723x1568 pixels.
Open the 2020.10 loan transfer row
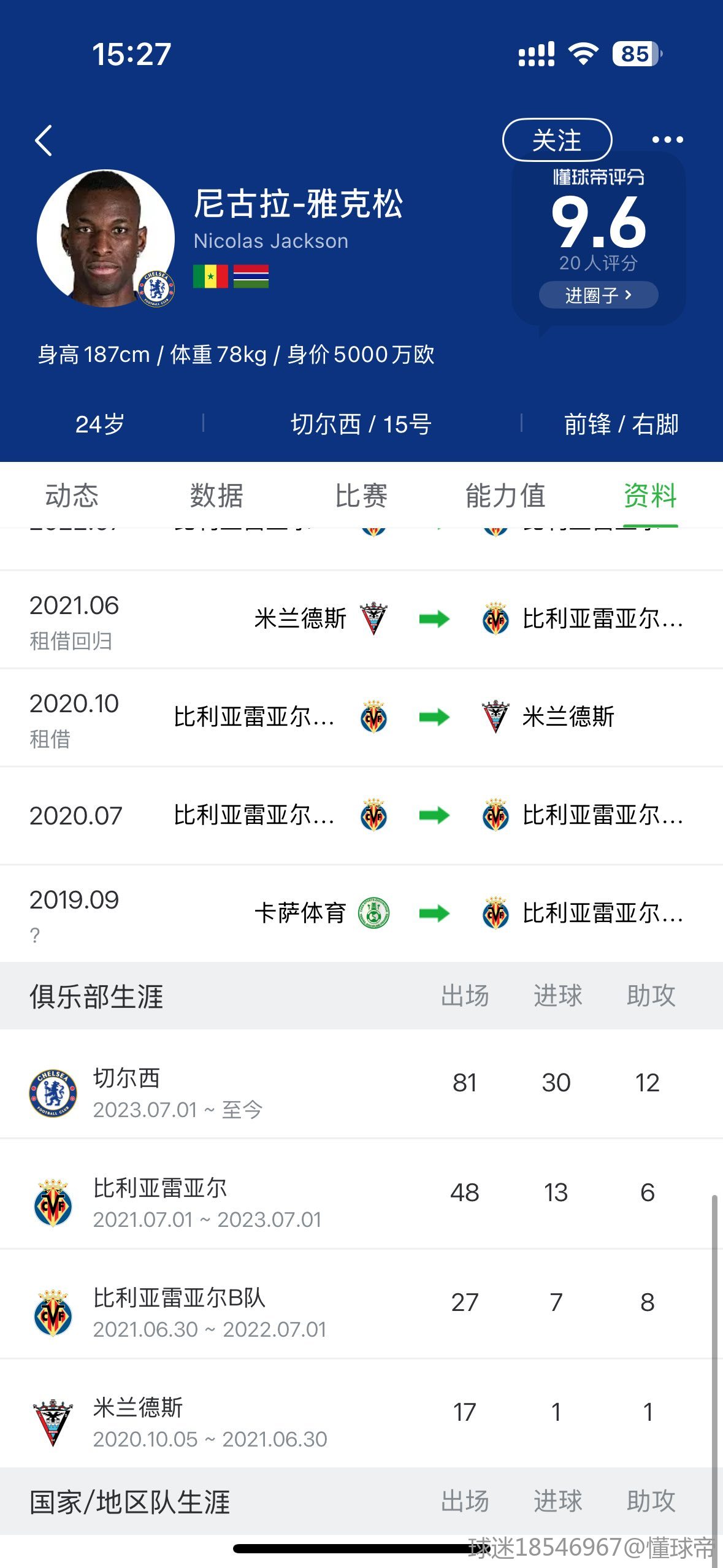(361, 718)
